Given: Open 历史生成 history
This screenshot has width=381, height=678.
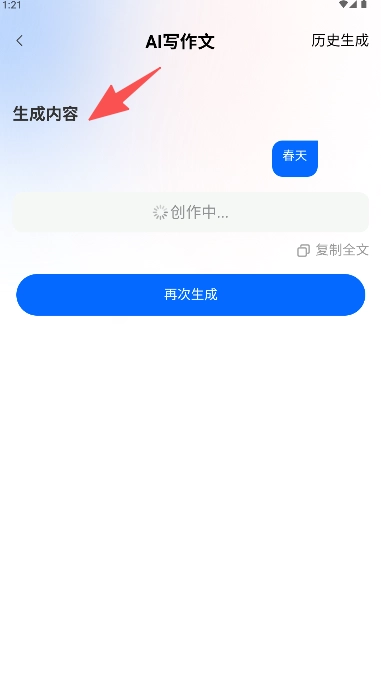Looking at the screenshot, I should pos(339,41).
